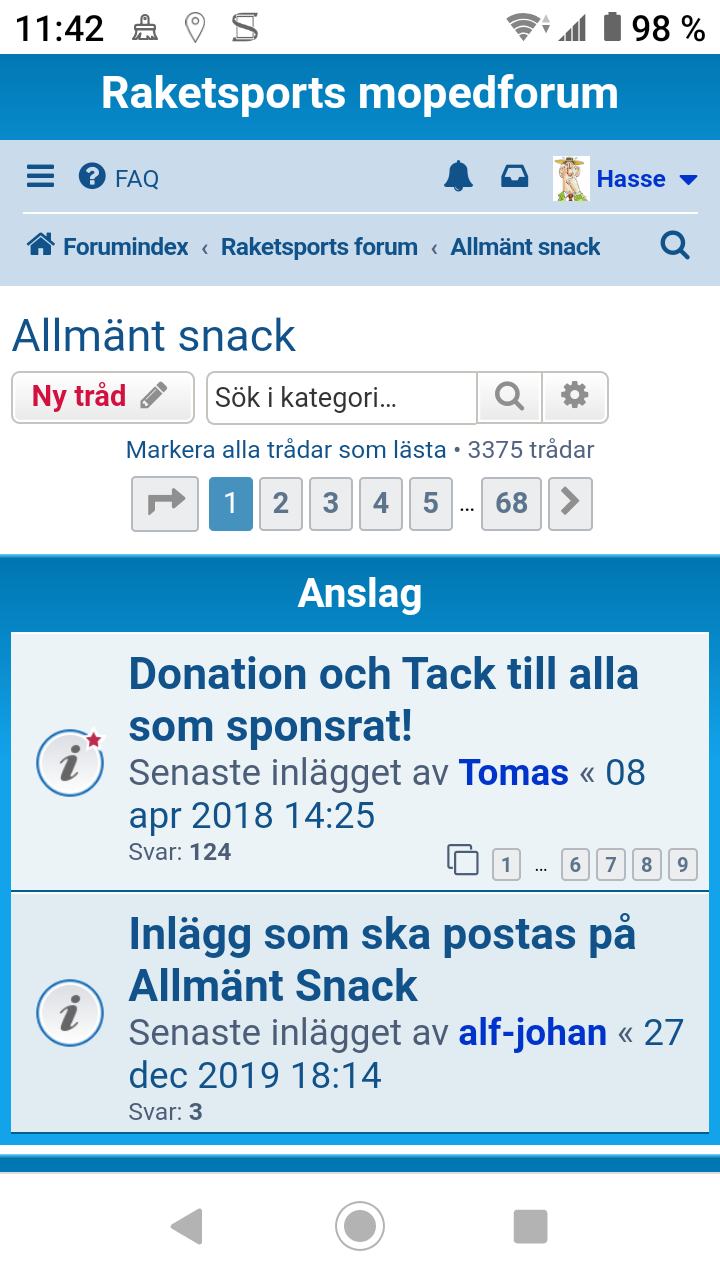The image size is (720, 1280).
Task: Open the jump-to-page arrow button
Action: [165, 502]
